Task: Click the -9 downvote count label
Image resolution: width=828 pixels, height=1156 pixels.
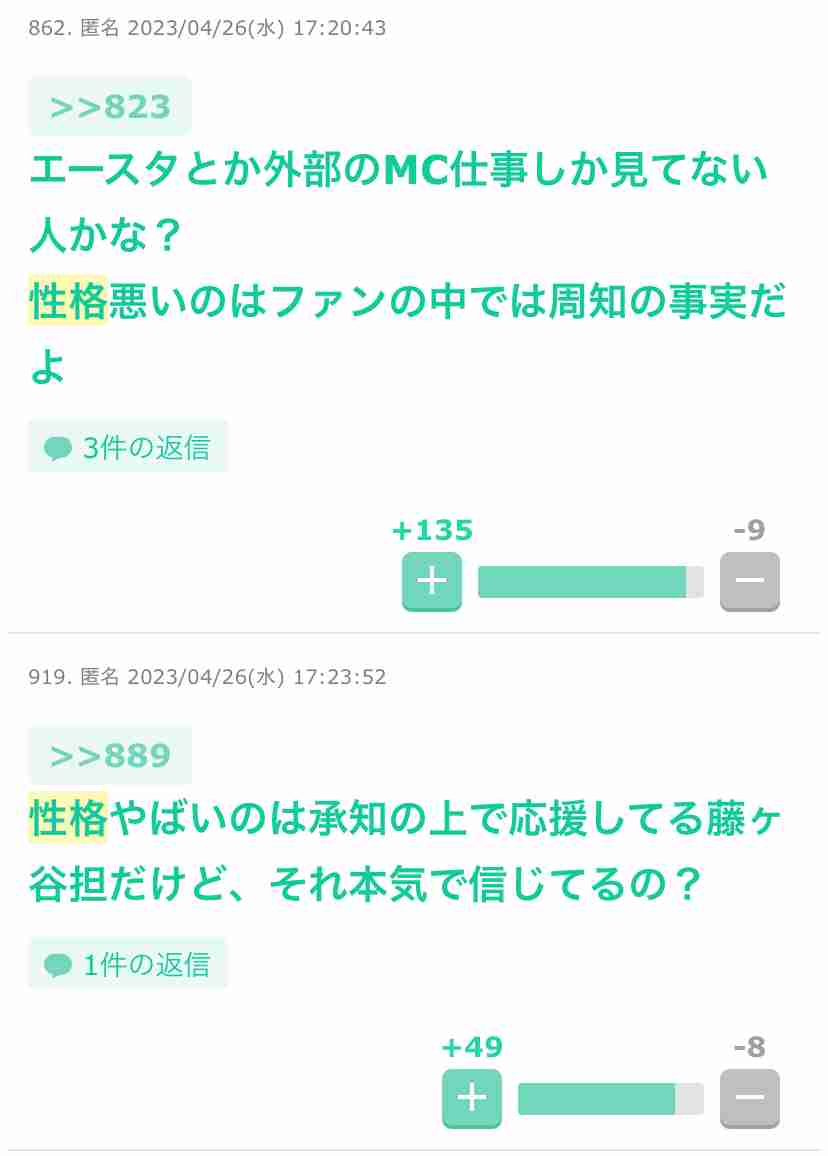Action: pyautogui.click(x=750, y=530)
